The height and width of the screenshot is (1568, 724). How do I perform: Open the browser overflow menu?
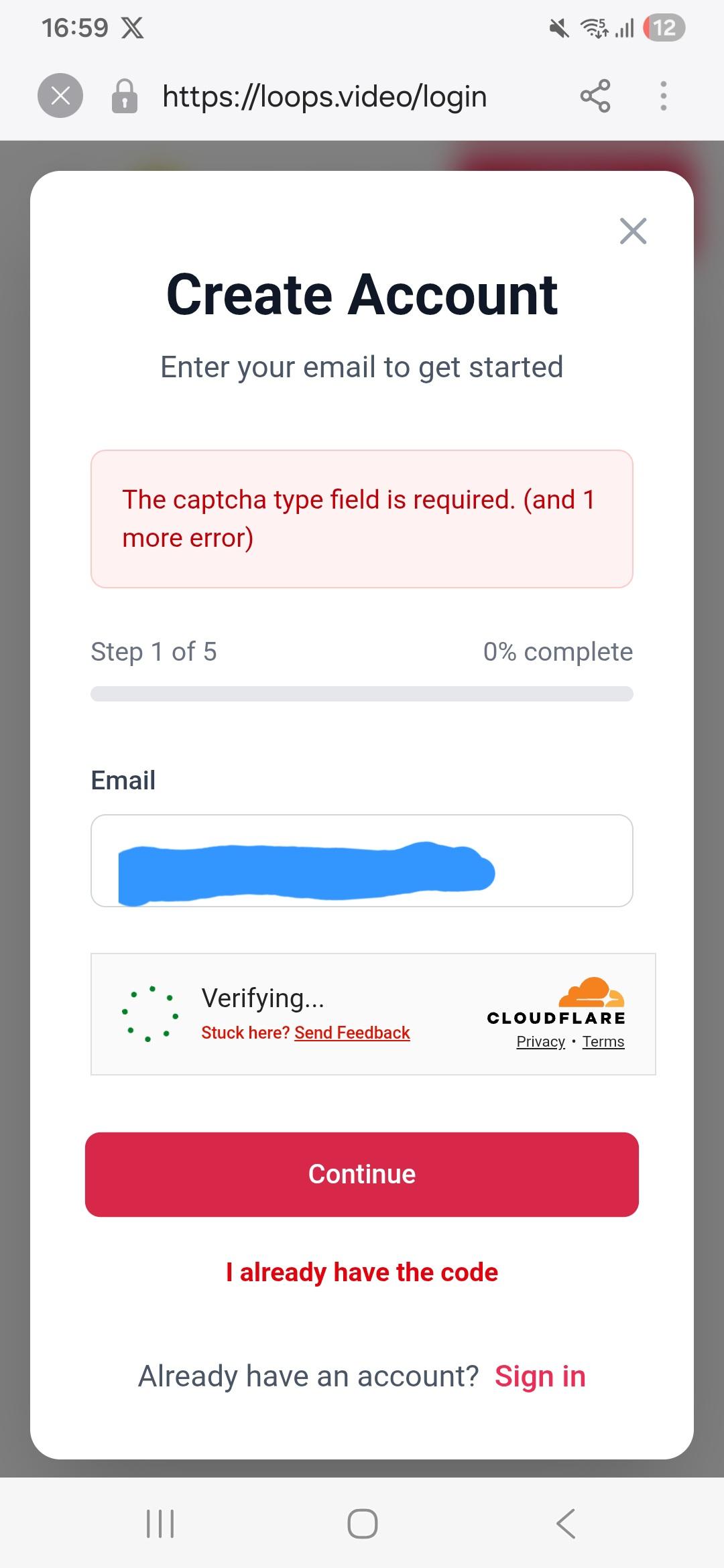tap(663, 96)
